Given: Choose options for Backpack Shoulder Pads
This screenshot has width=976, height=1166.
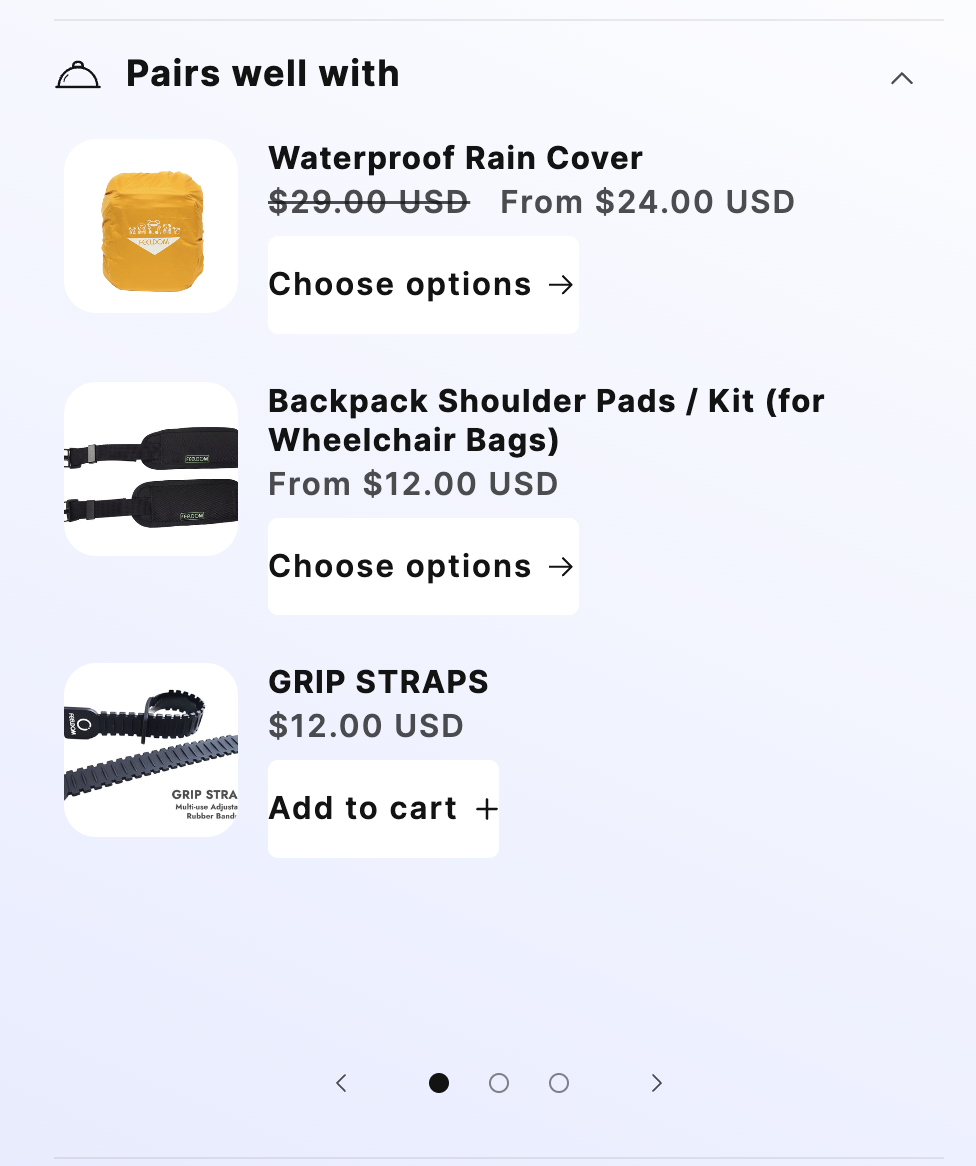Looking at the screenshot, I should (422, 567).
